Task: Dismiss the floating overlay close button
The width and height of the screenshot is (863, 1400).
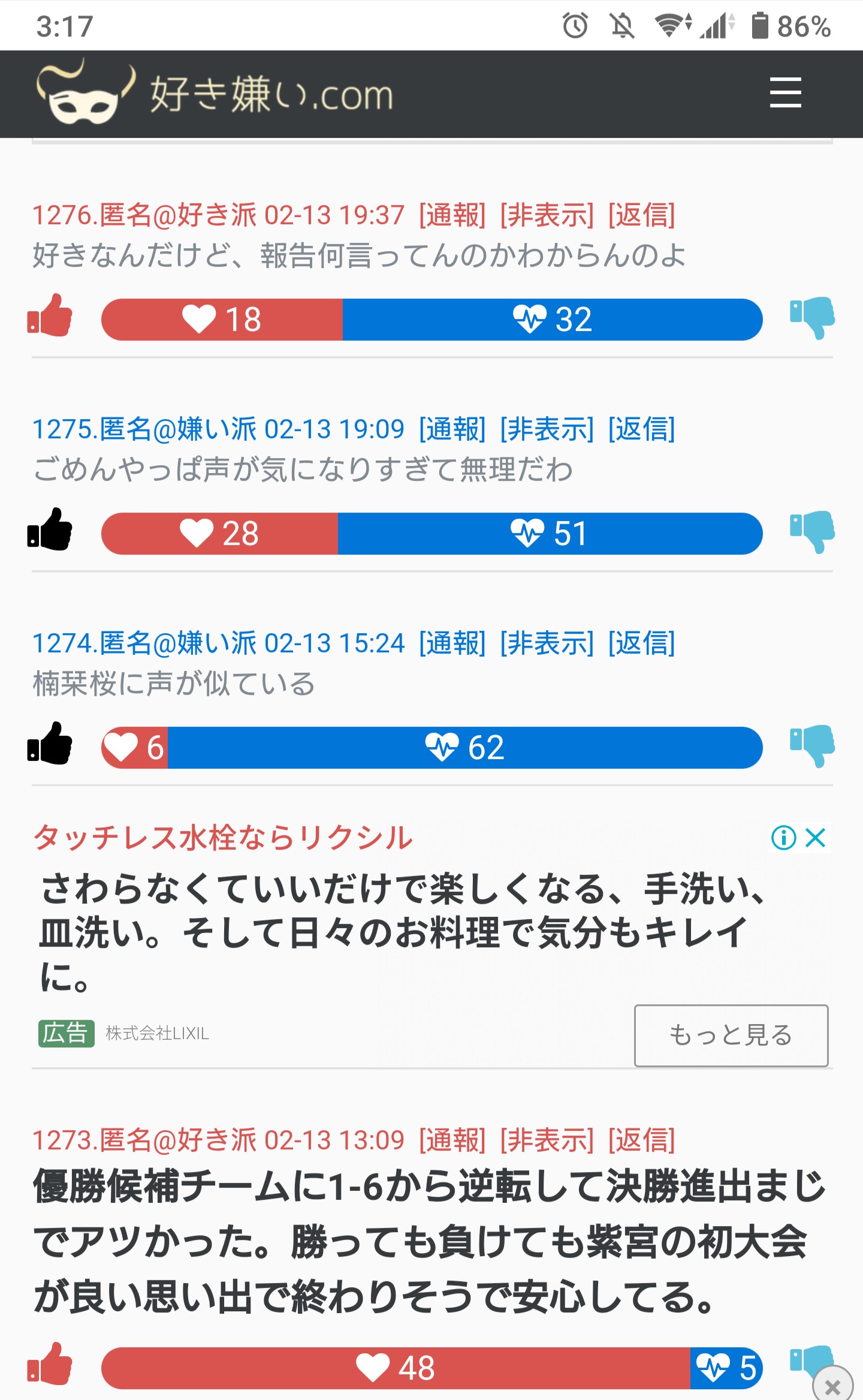Action: (x=832, y=1384)
